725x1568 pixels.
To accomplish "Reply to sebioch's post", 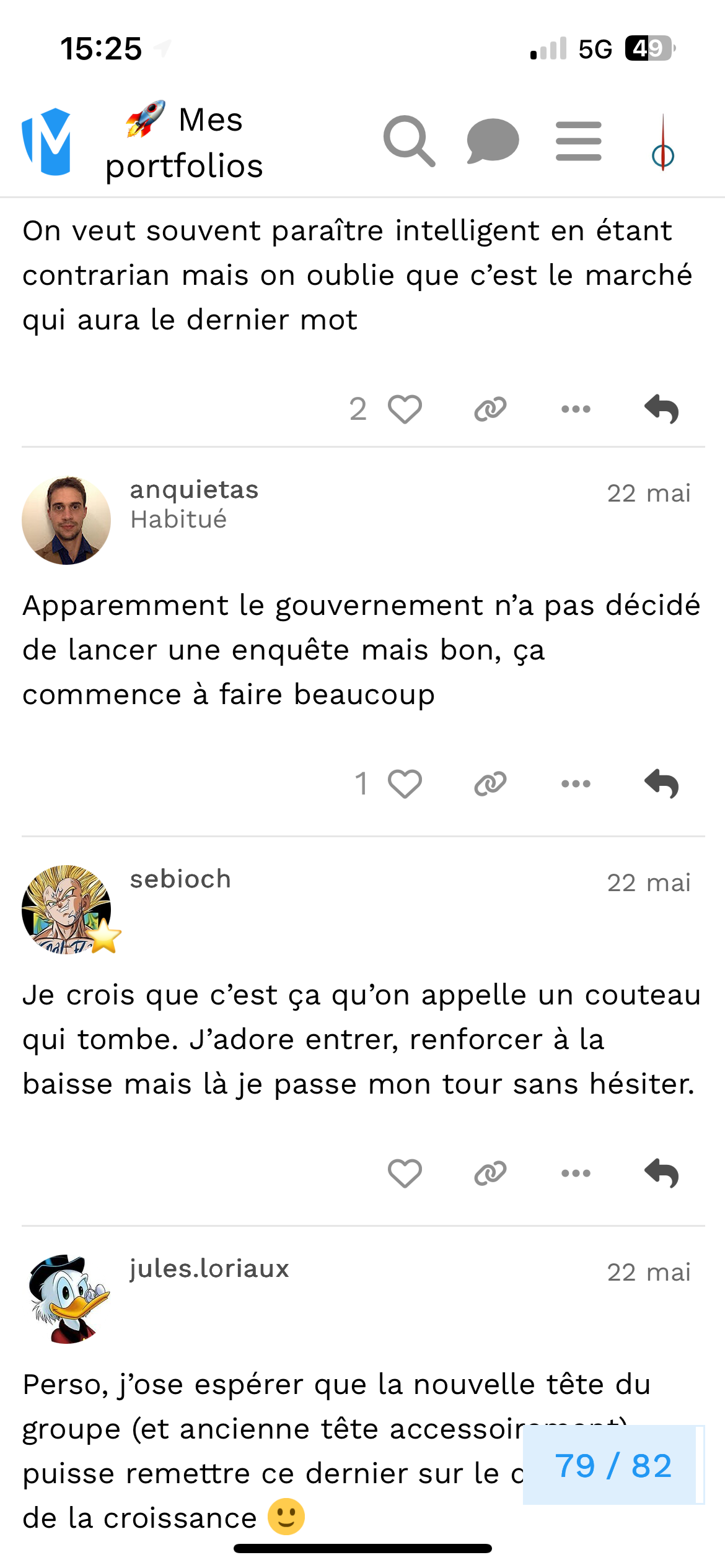I will coord(661,1174).
